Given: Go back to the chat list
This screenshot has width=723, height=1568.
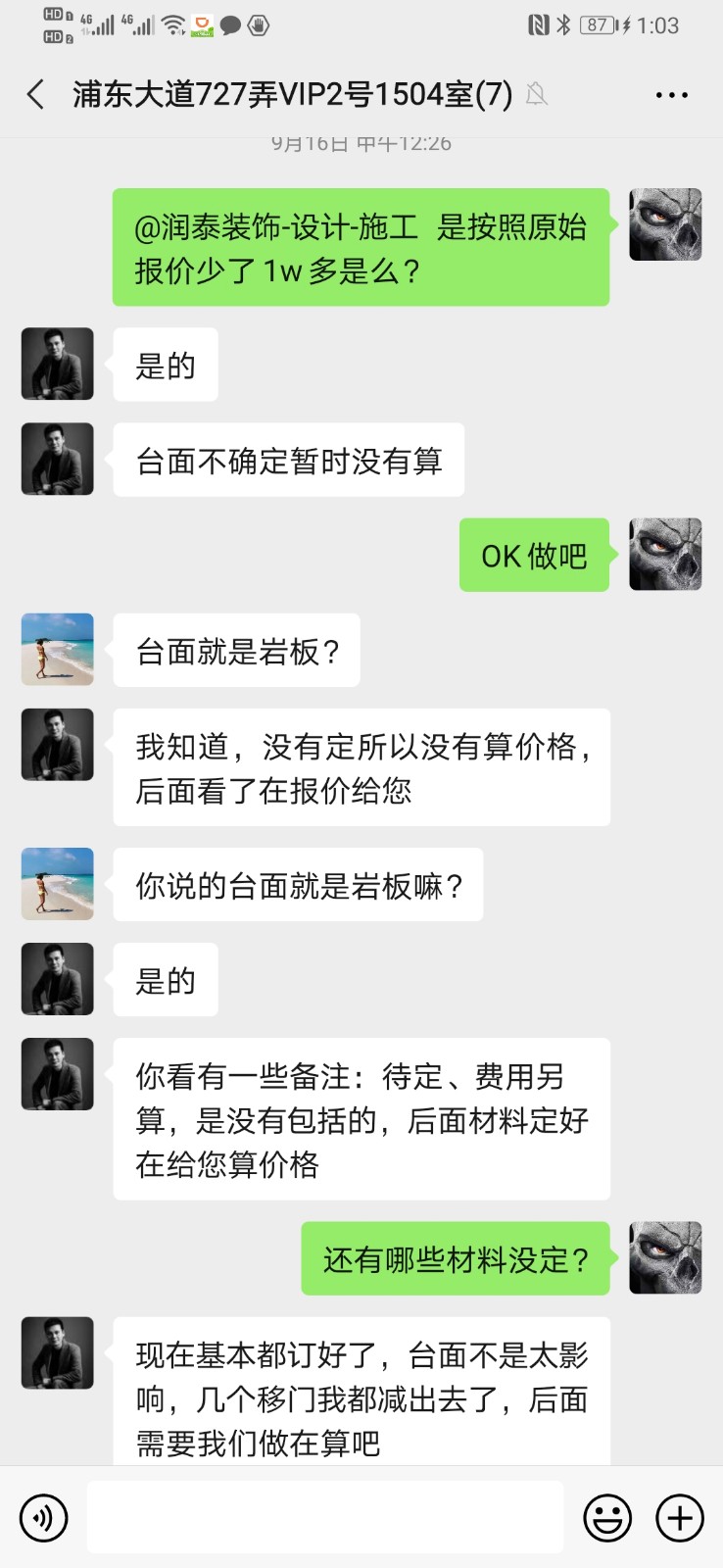Looking at the screenshot, I should (36, 95).
